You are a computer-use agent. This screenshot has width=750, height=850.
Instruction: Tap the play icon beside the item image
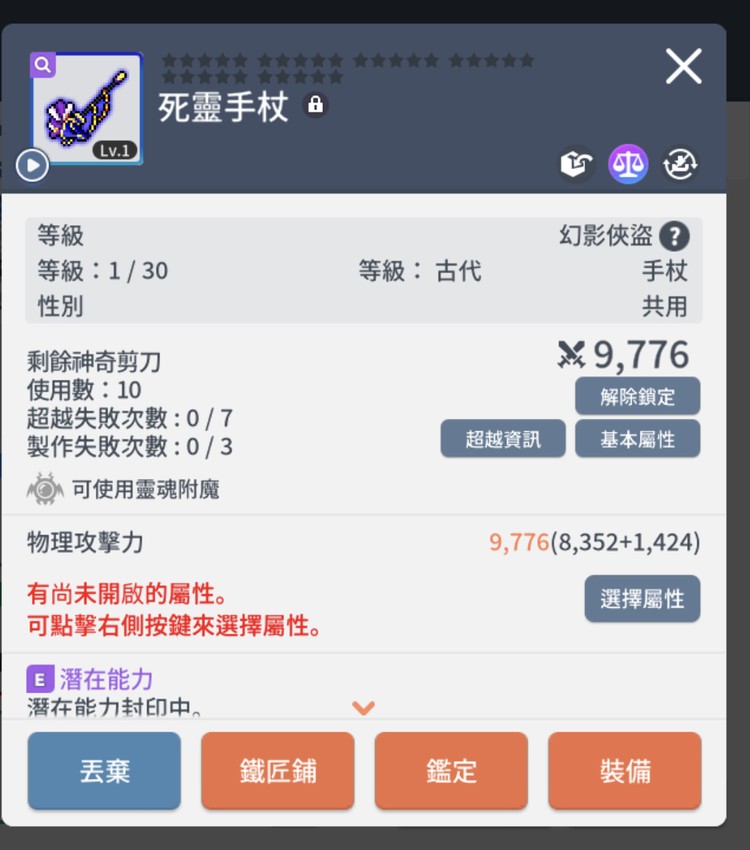click(32, 164)
